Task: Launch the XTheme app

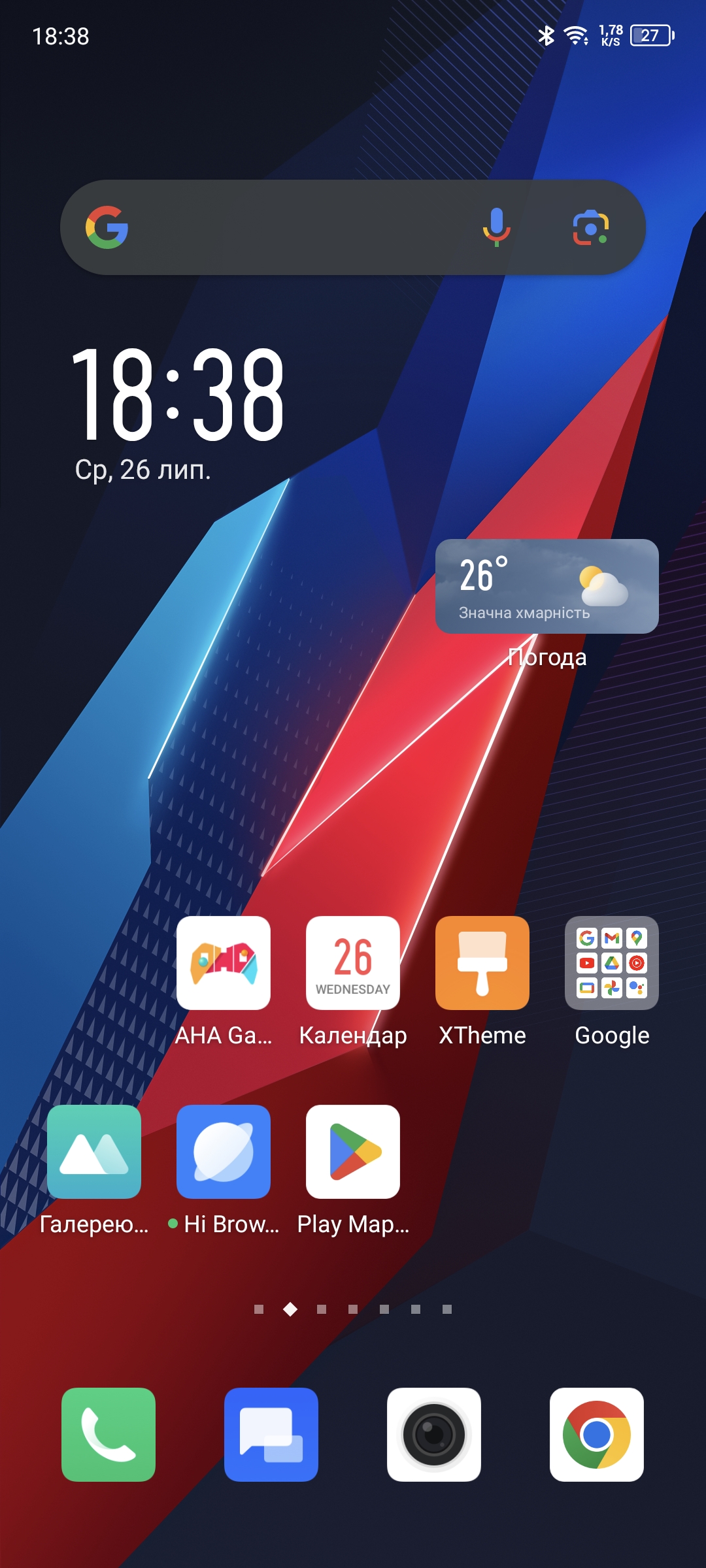Action: (x=482, y=963)
